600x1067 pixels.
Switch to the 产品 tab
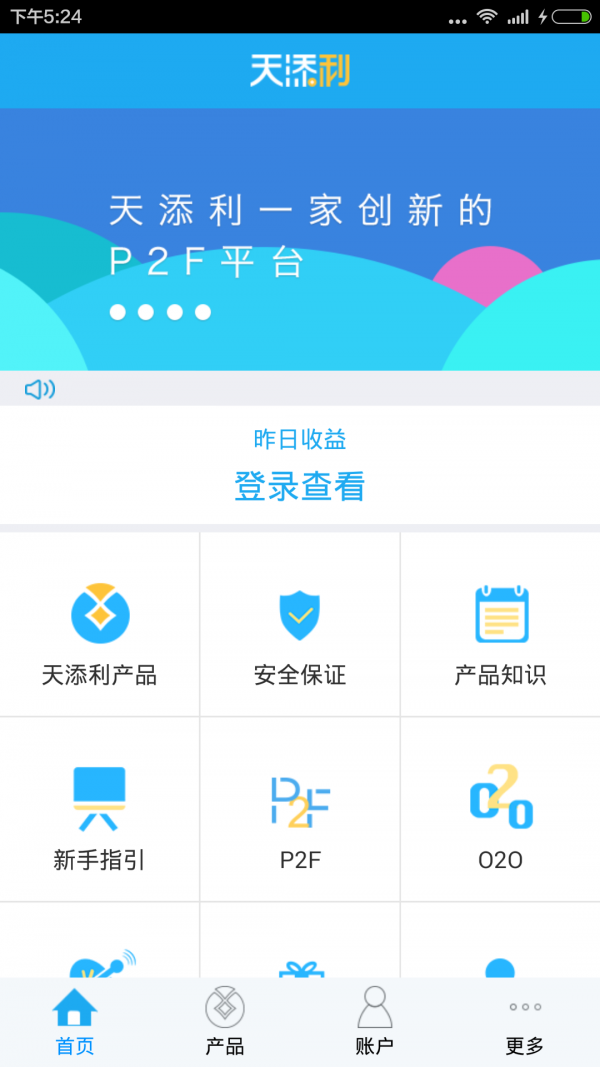tap(225, 1022)
